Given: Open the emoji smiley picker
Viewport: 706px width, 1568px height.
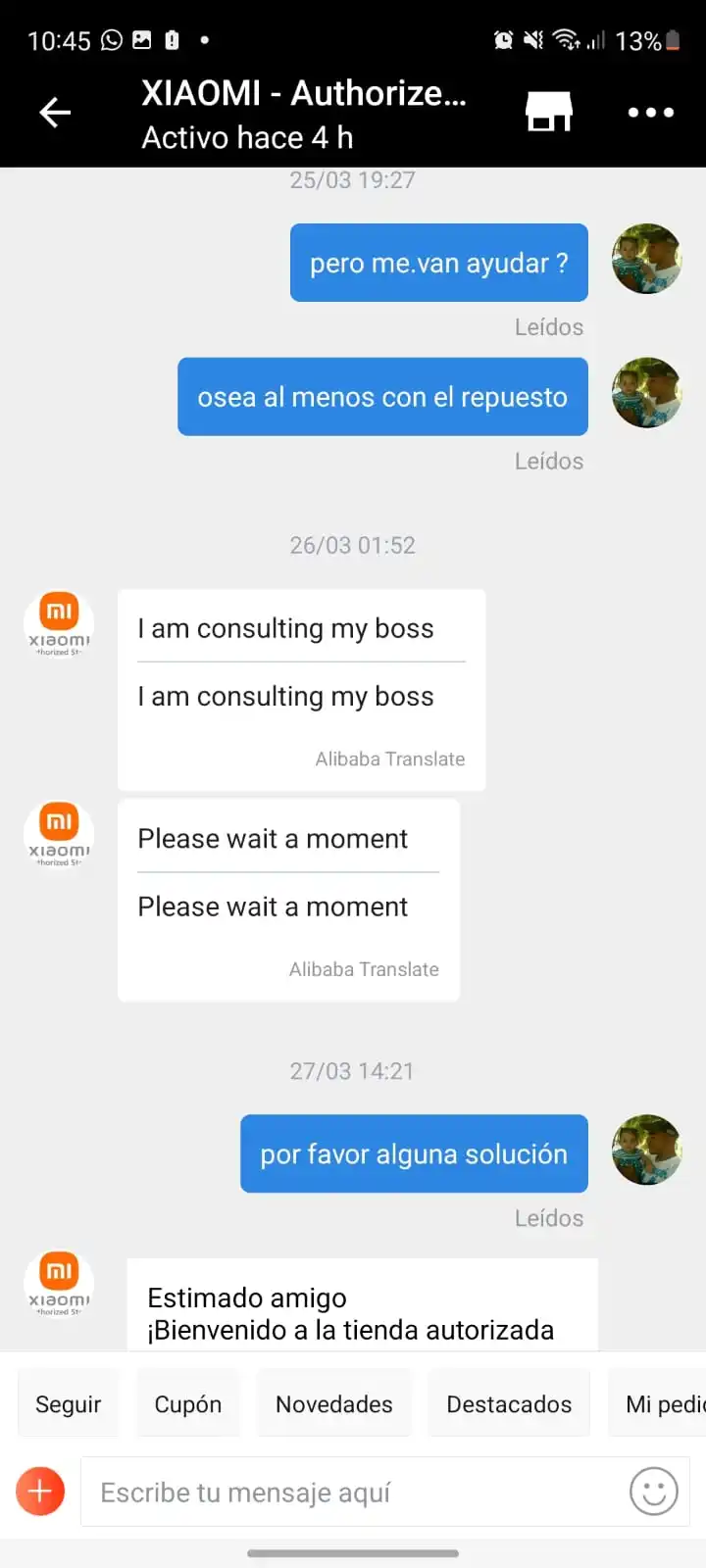Looking at the screenshot, I should (x=654, y=1492).
